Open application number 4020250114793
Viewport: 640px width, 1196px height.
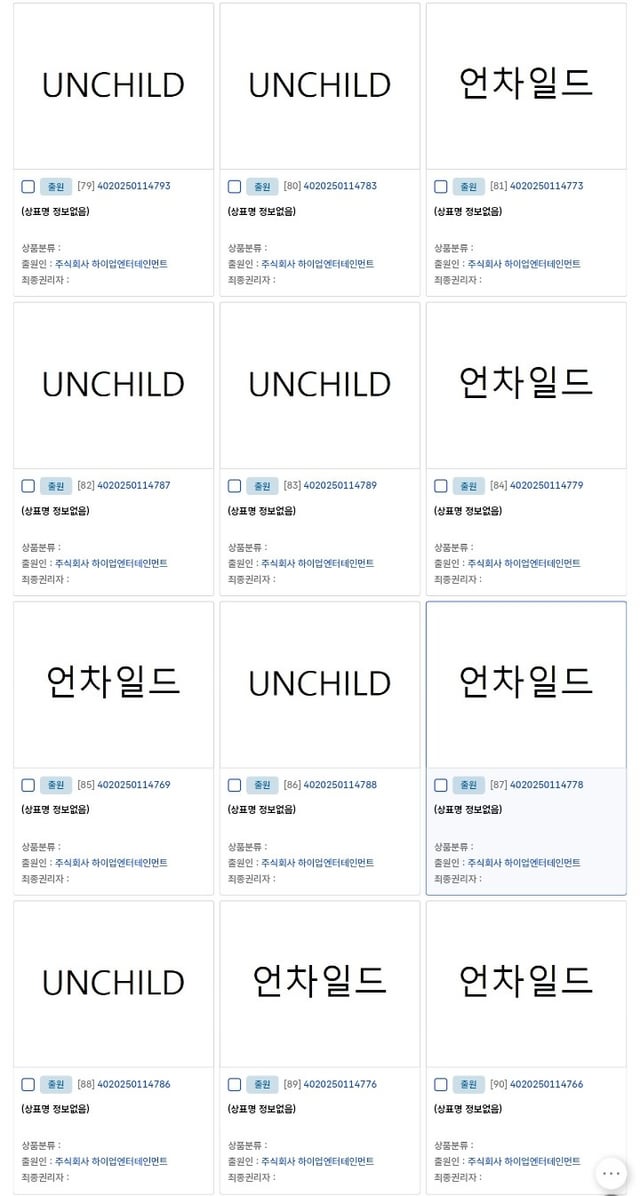click(x=133, y=186)
